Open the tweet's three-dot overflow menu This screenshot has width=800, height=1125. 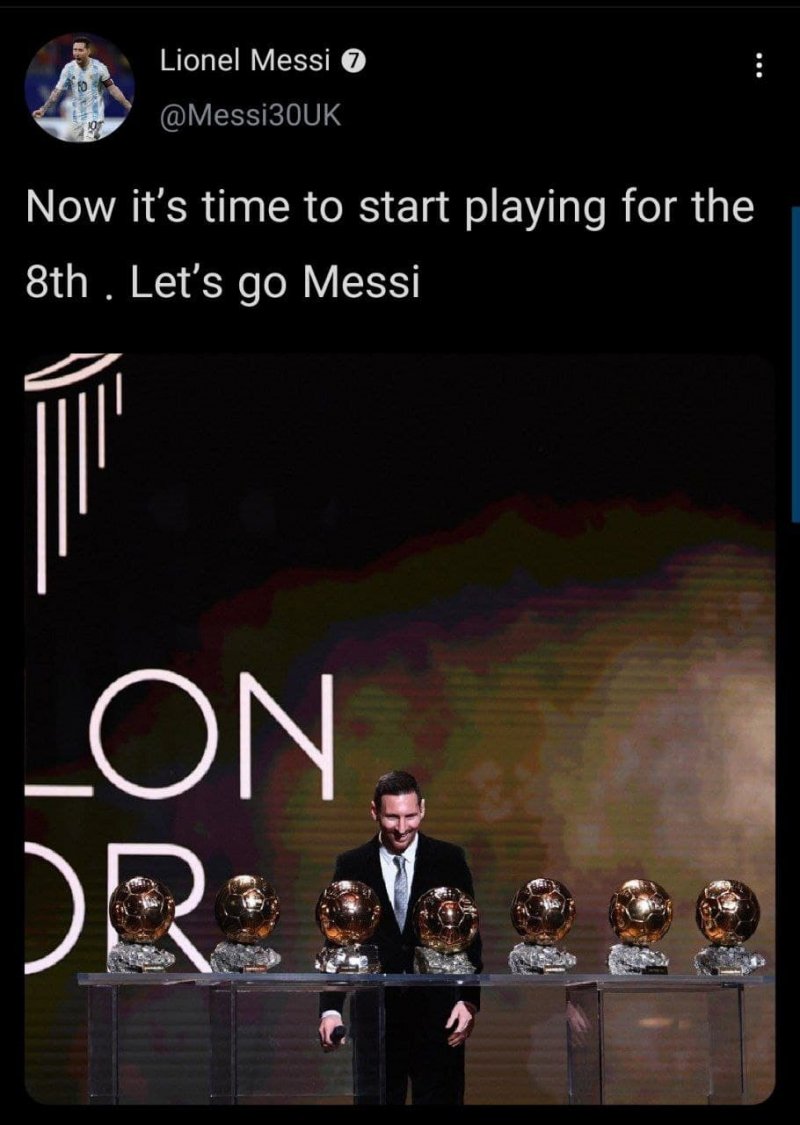tap(758, 66)
